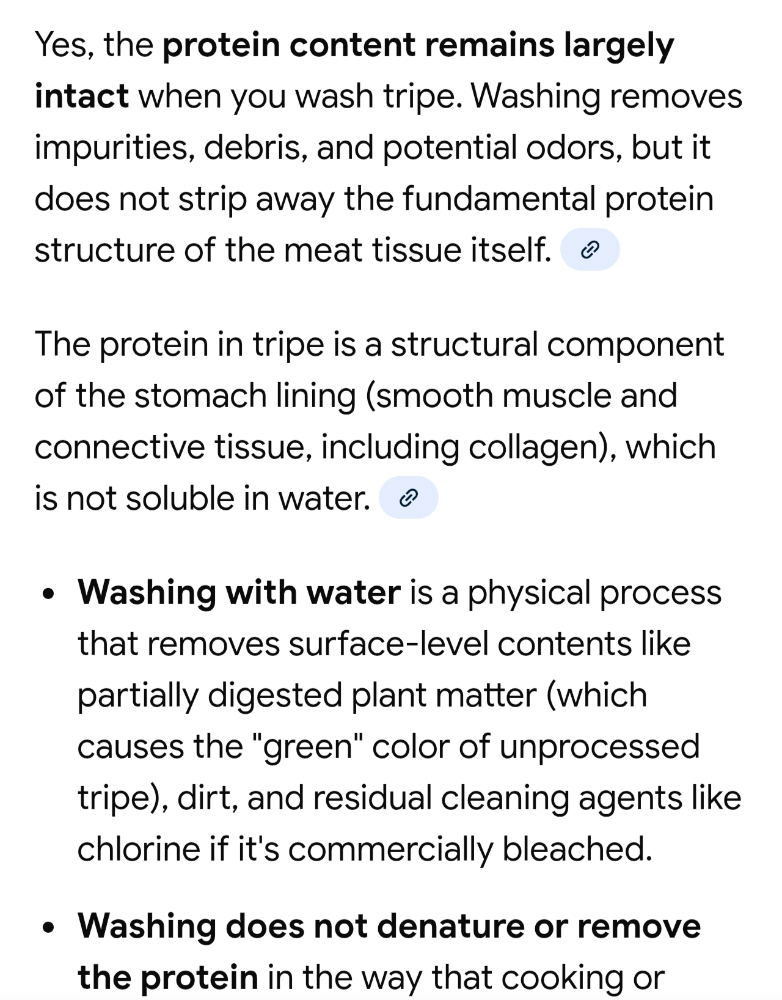Open source link after 'meat tissue itself'
Screen dimensions: 782x1000
point(590,251)
